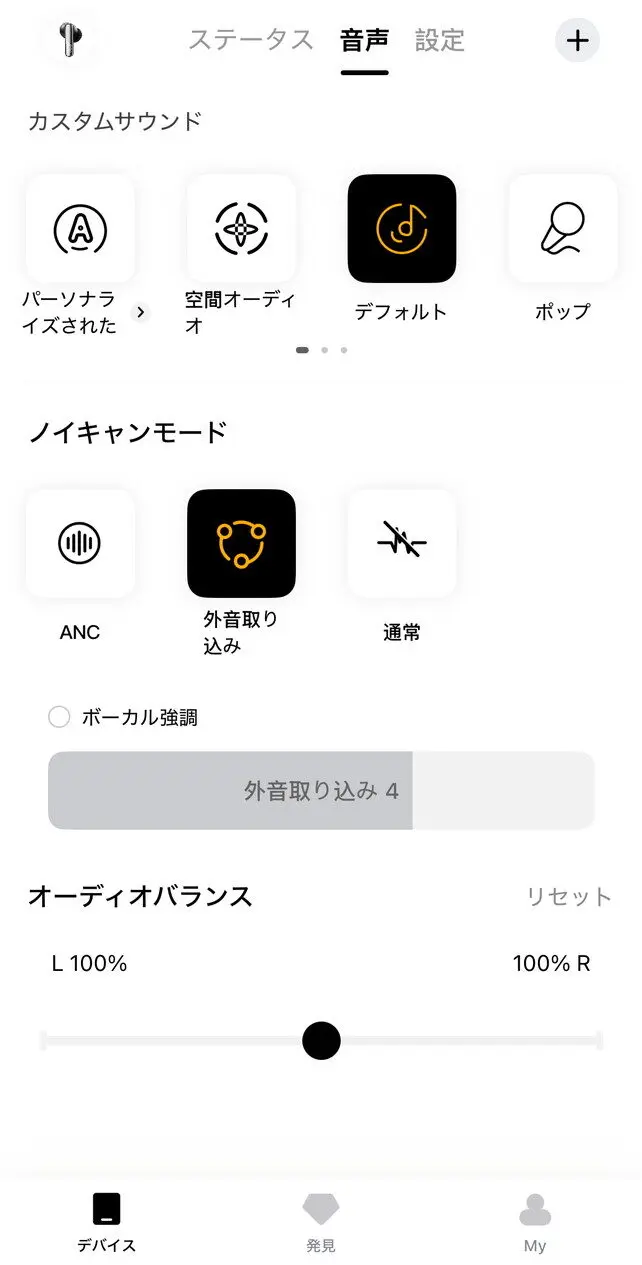Switch noise mode to 通常
Viewport: 642px width, 1265px height.
coord(402,543)
